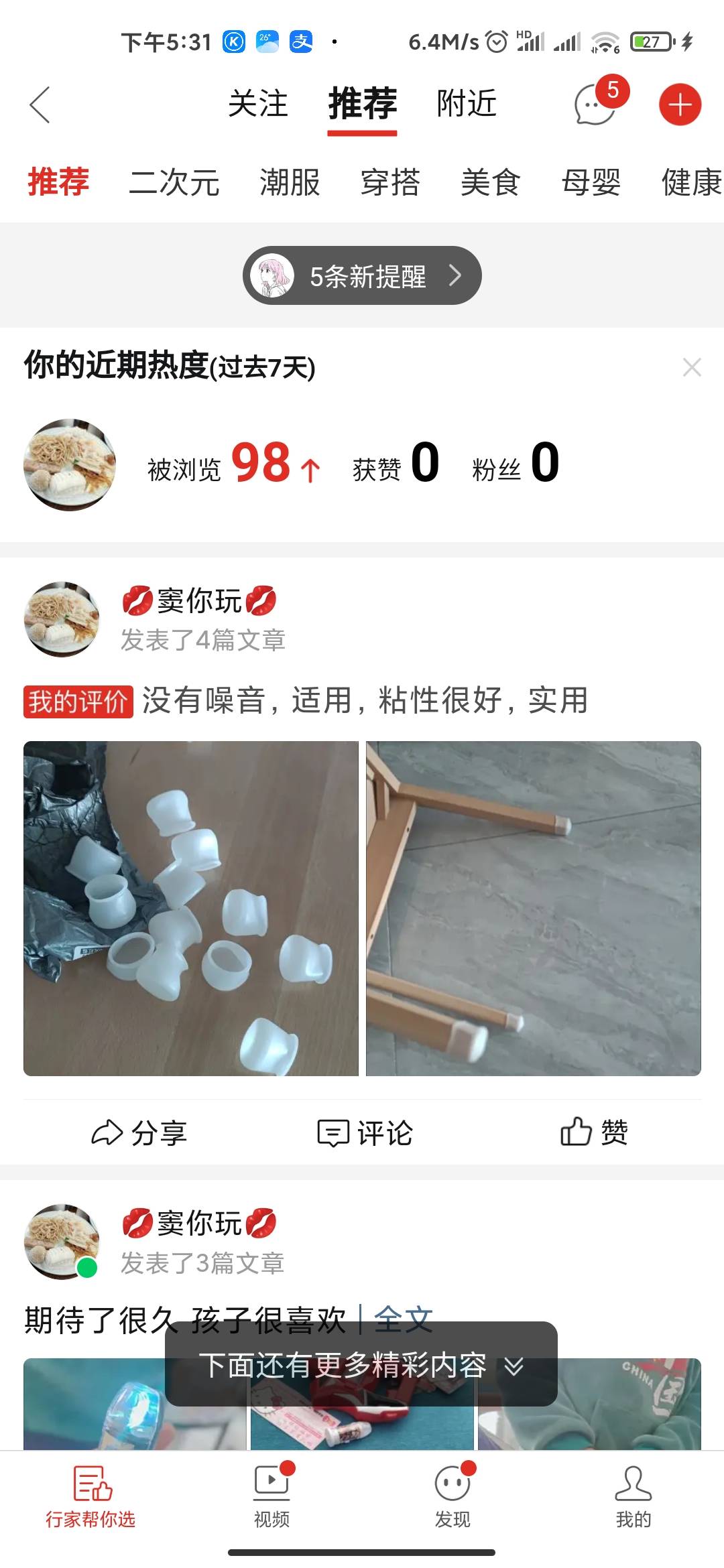Image resolution: width=724 pixels, height=1568 pixels.
Task: Select the 美食 category tab
Action: (x=490, y=183)
